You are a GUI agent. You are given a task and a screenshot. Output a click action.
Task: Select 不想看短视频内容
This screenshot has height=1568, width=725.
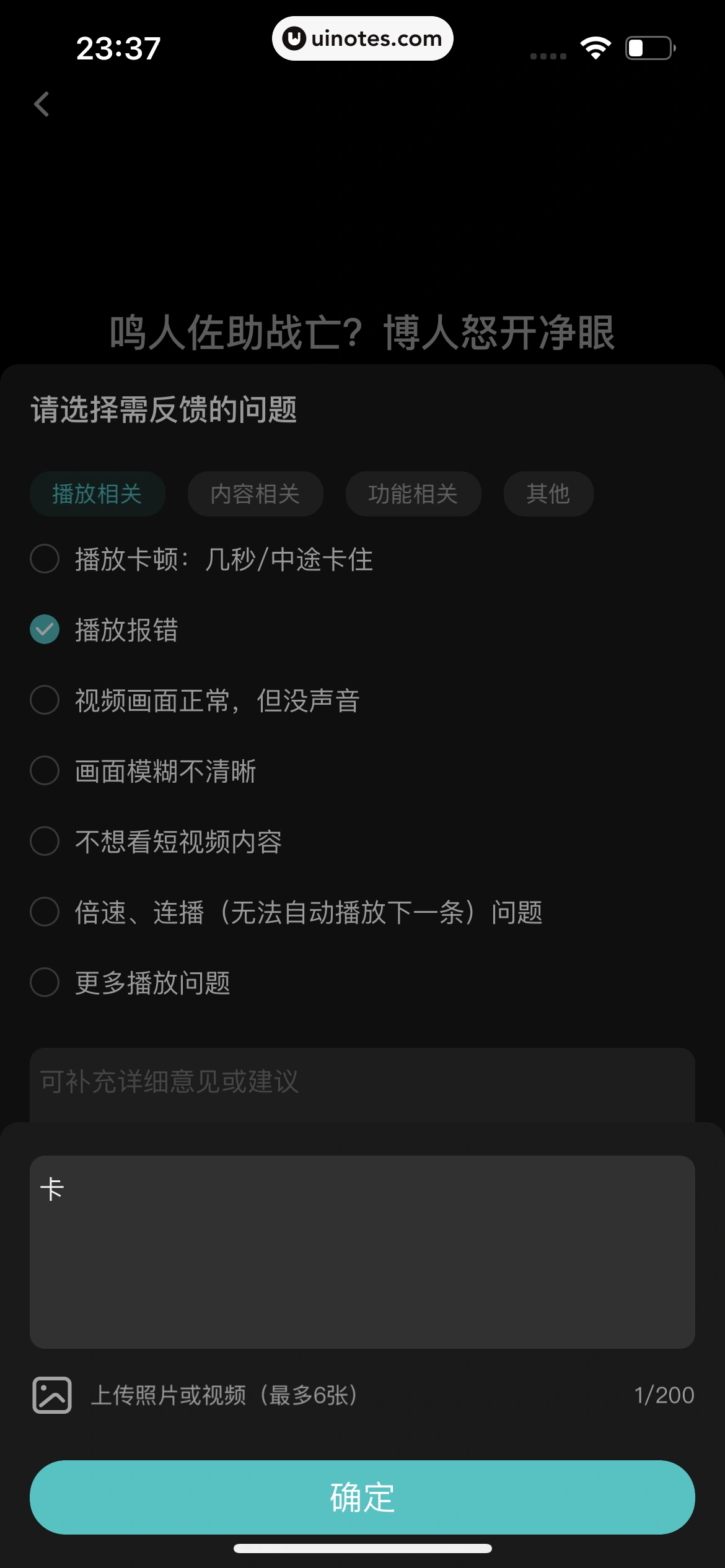coord(44,842)
